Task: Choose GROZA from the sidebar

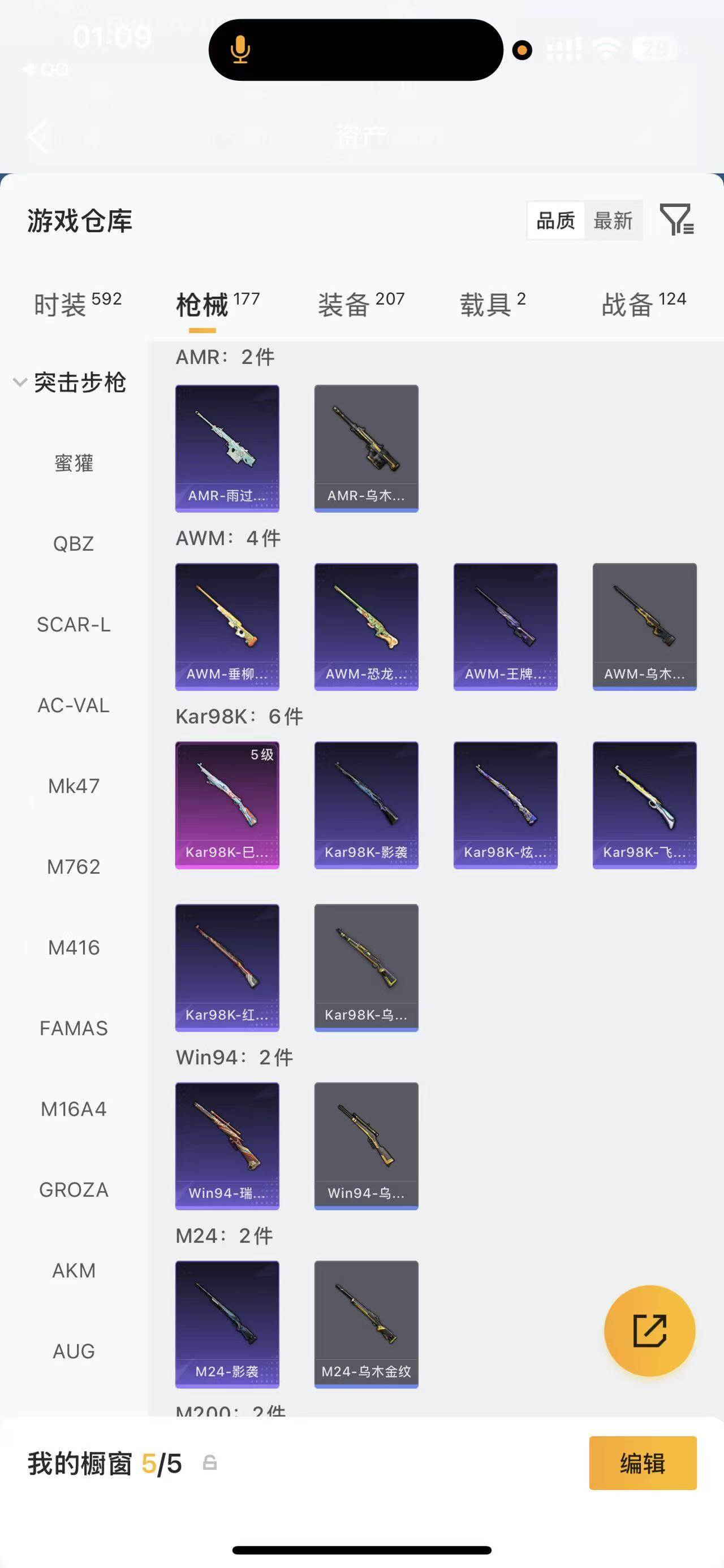Action: (x=74, y=1189)
